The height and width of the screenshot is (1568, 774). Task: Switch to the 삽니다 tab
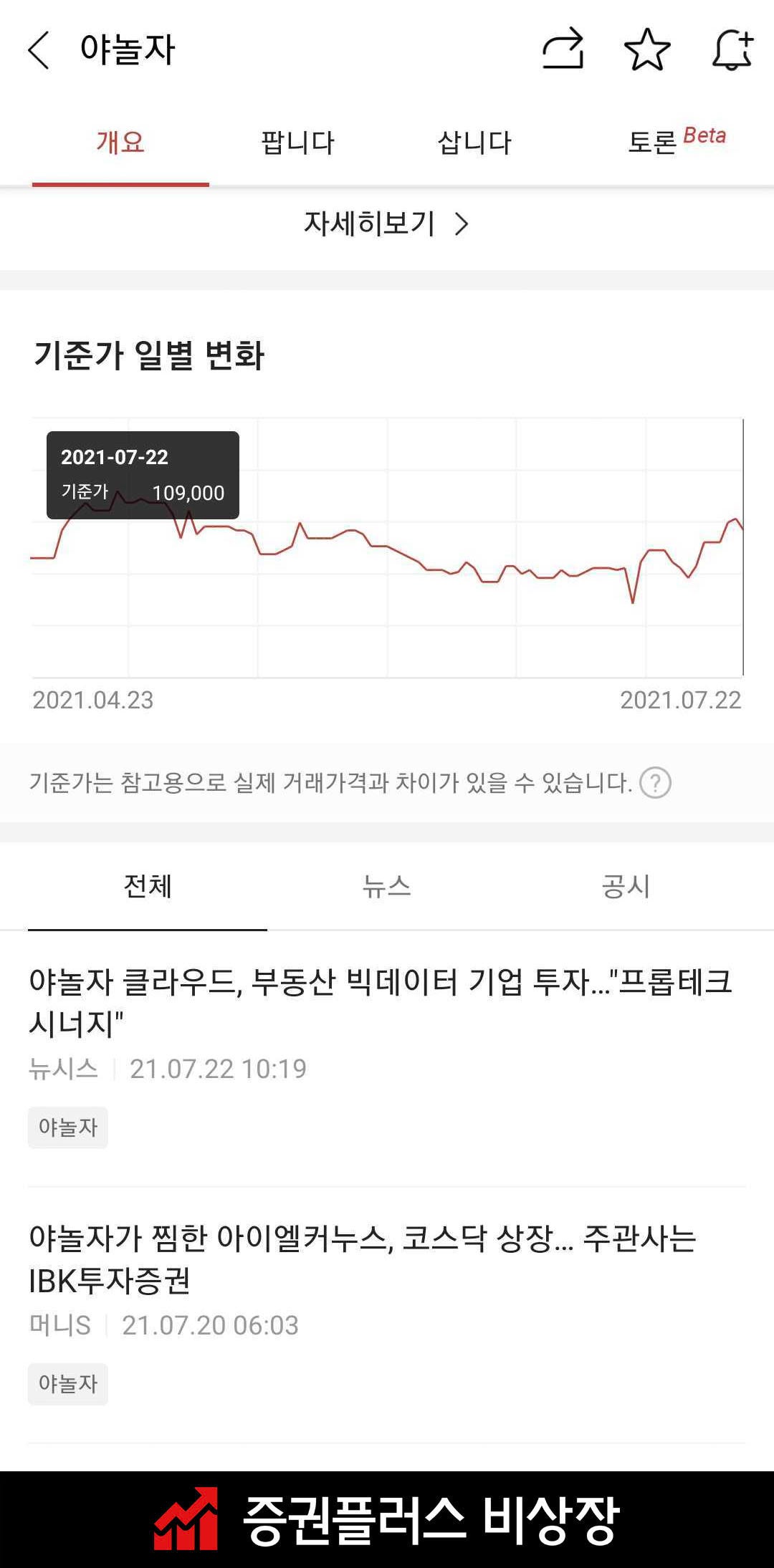coord(474,142)
